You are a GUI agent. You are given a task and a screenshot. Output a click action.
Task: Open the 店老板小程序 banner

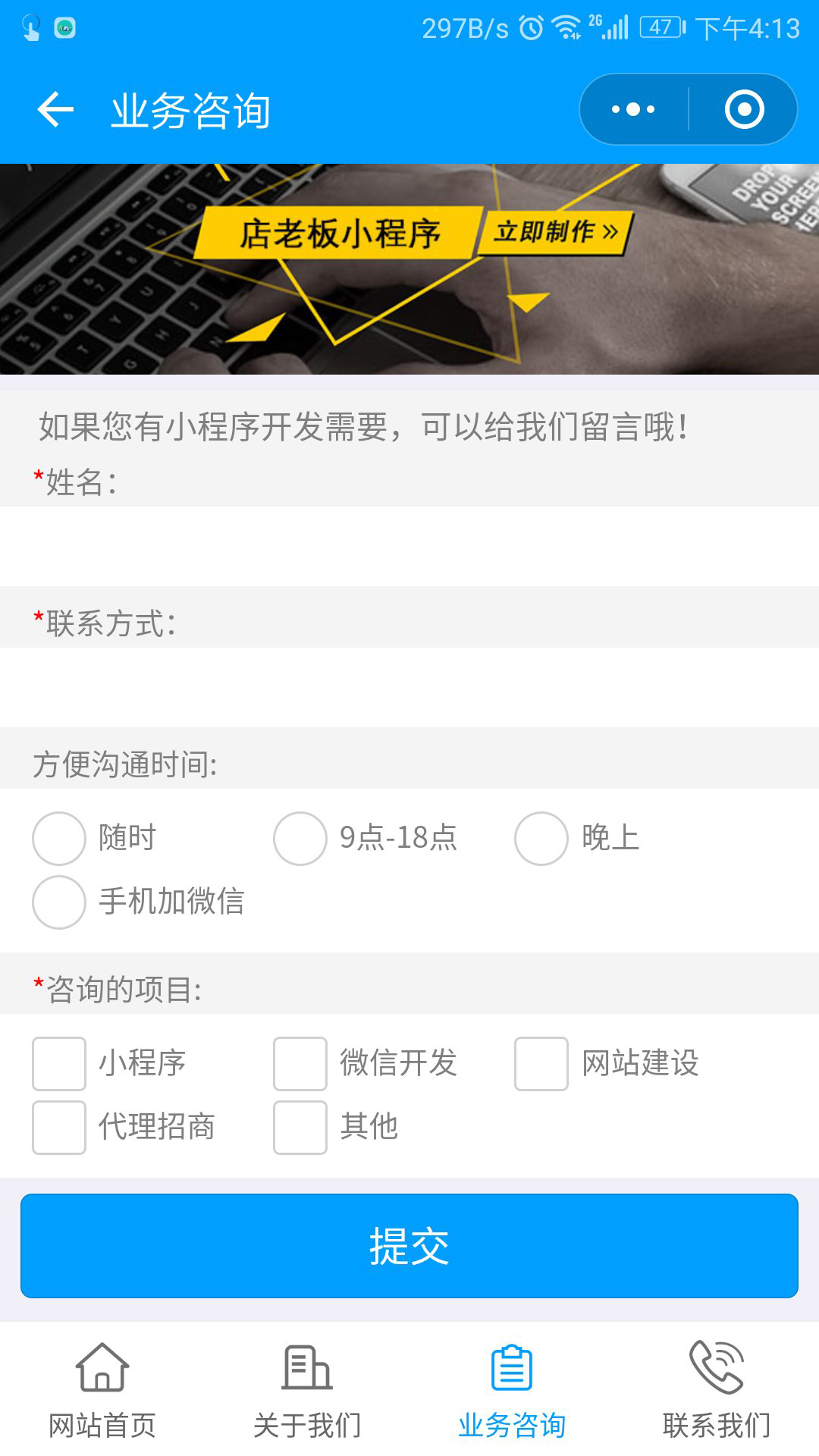point(409,268)
